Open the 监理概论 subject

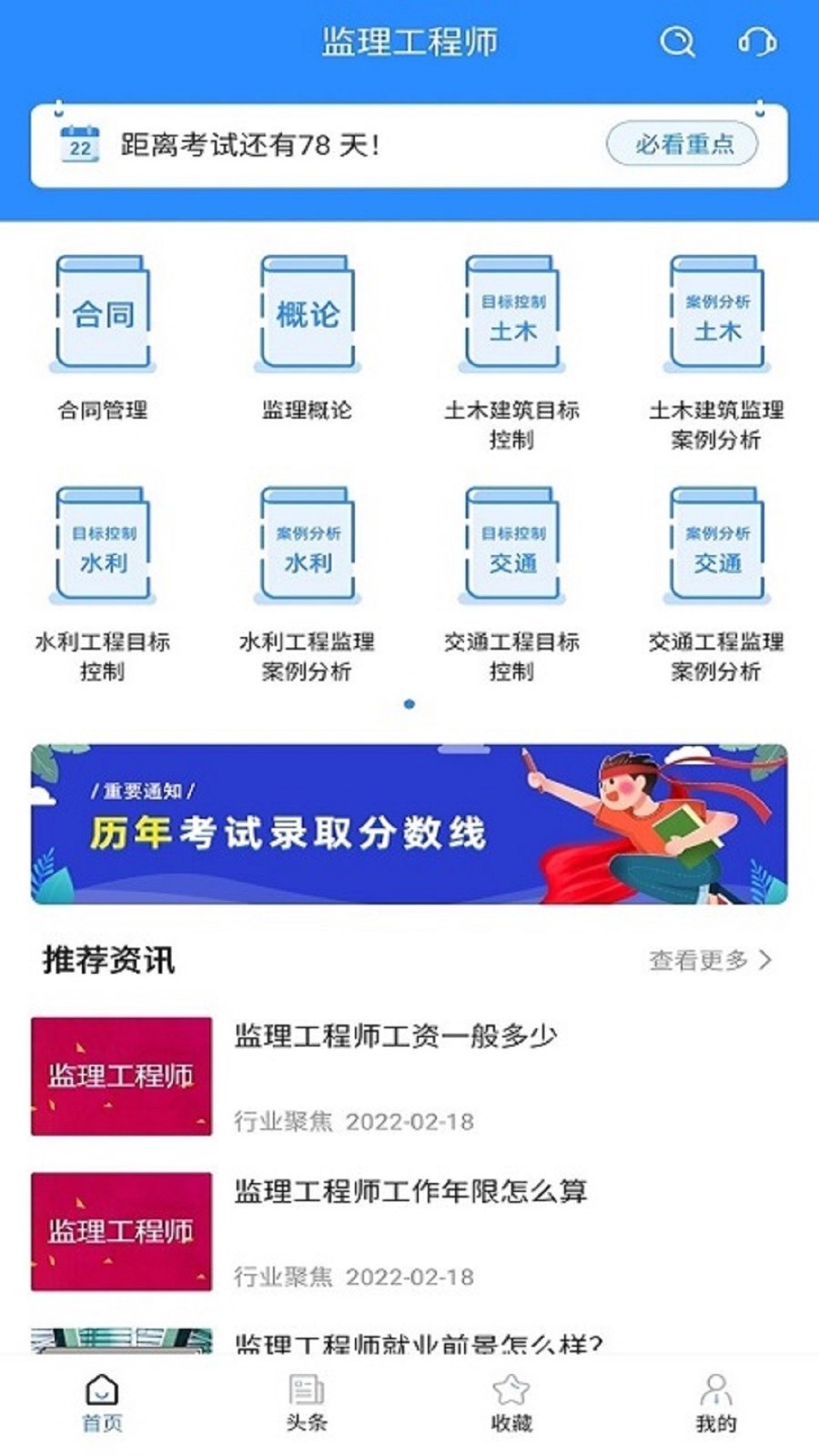308,339
